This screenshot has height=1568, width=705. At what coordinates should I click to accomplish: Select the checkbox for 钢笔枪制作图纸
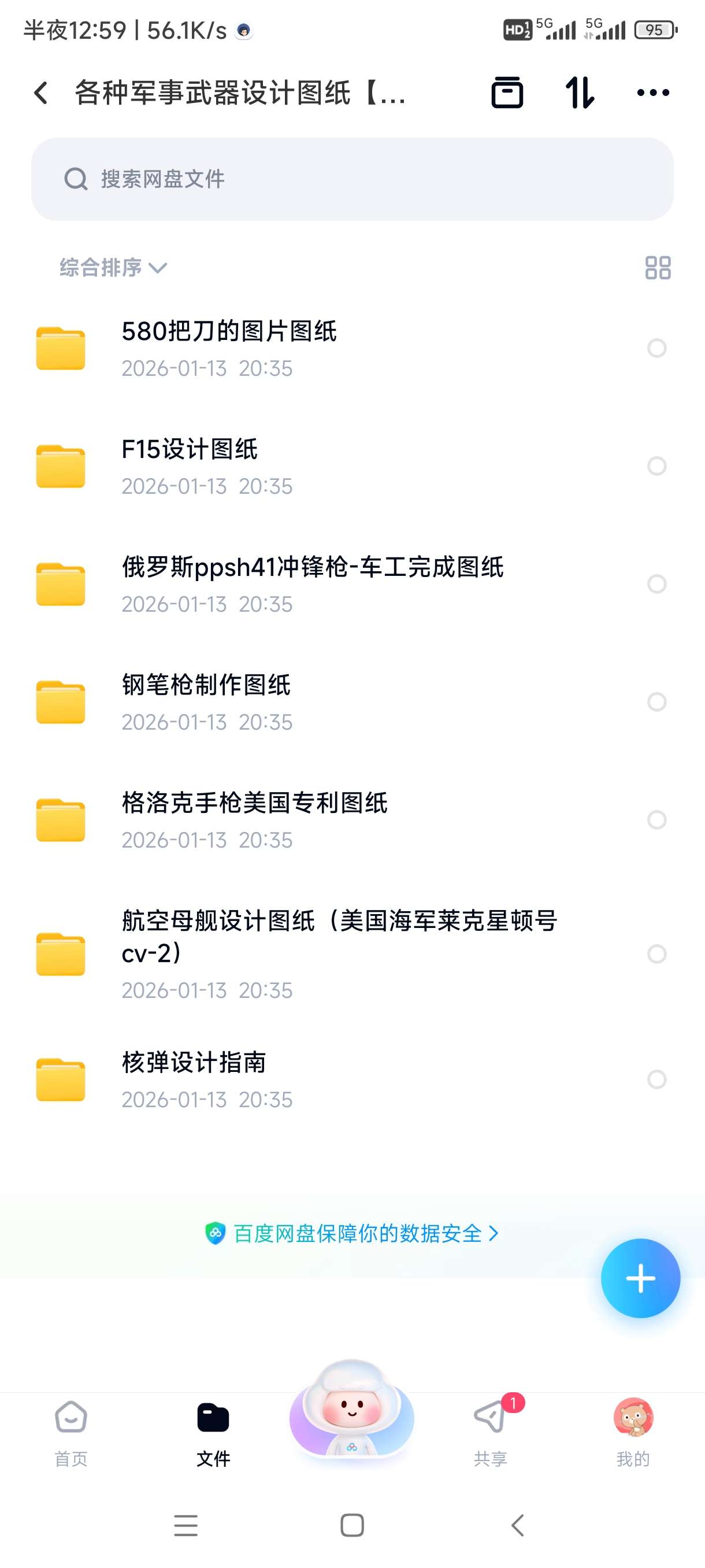(656, 702)
